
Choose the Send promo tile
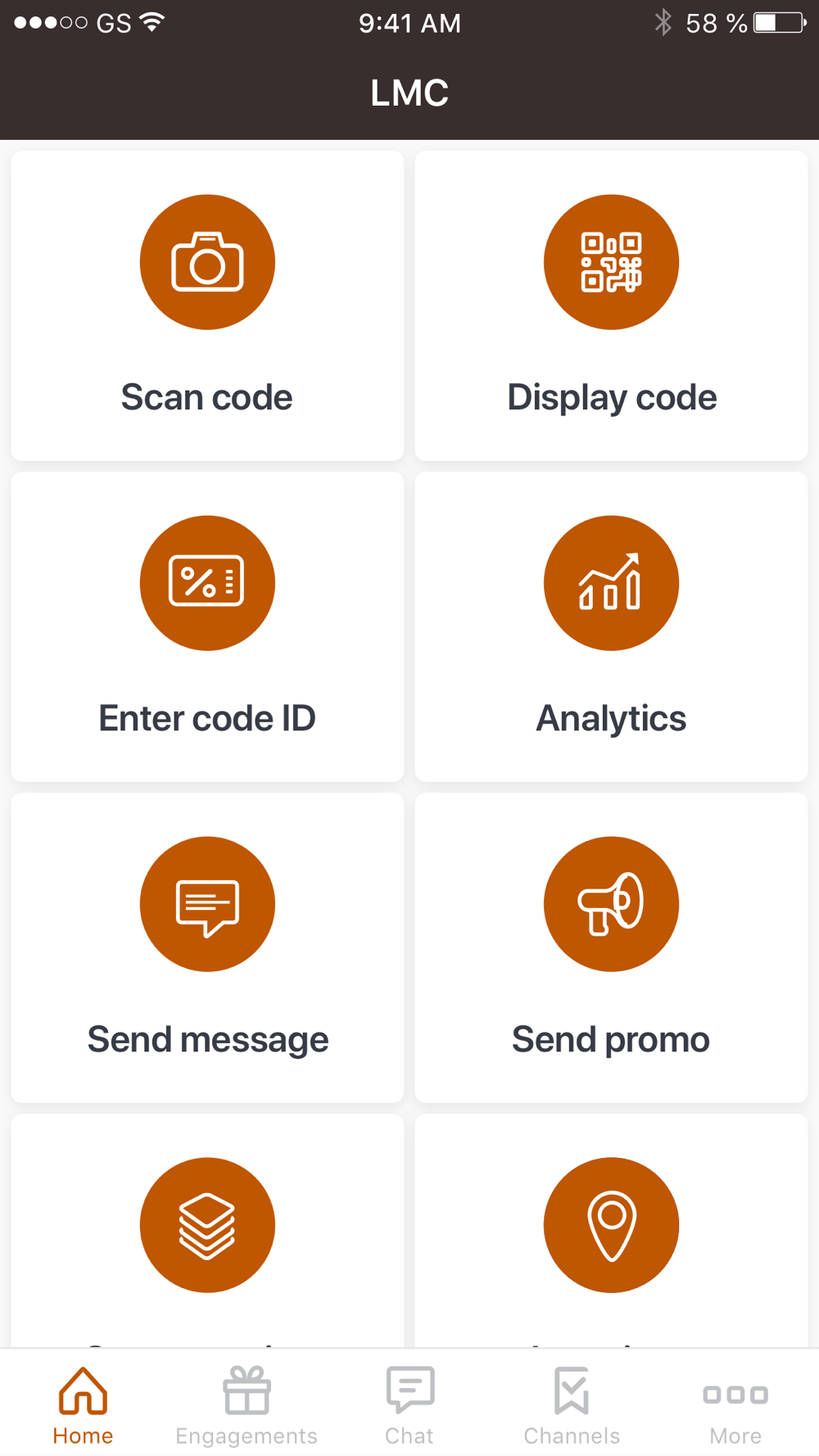pyautogui.click(x=612, y=947)
